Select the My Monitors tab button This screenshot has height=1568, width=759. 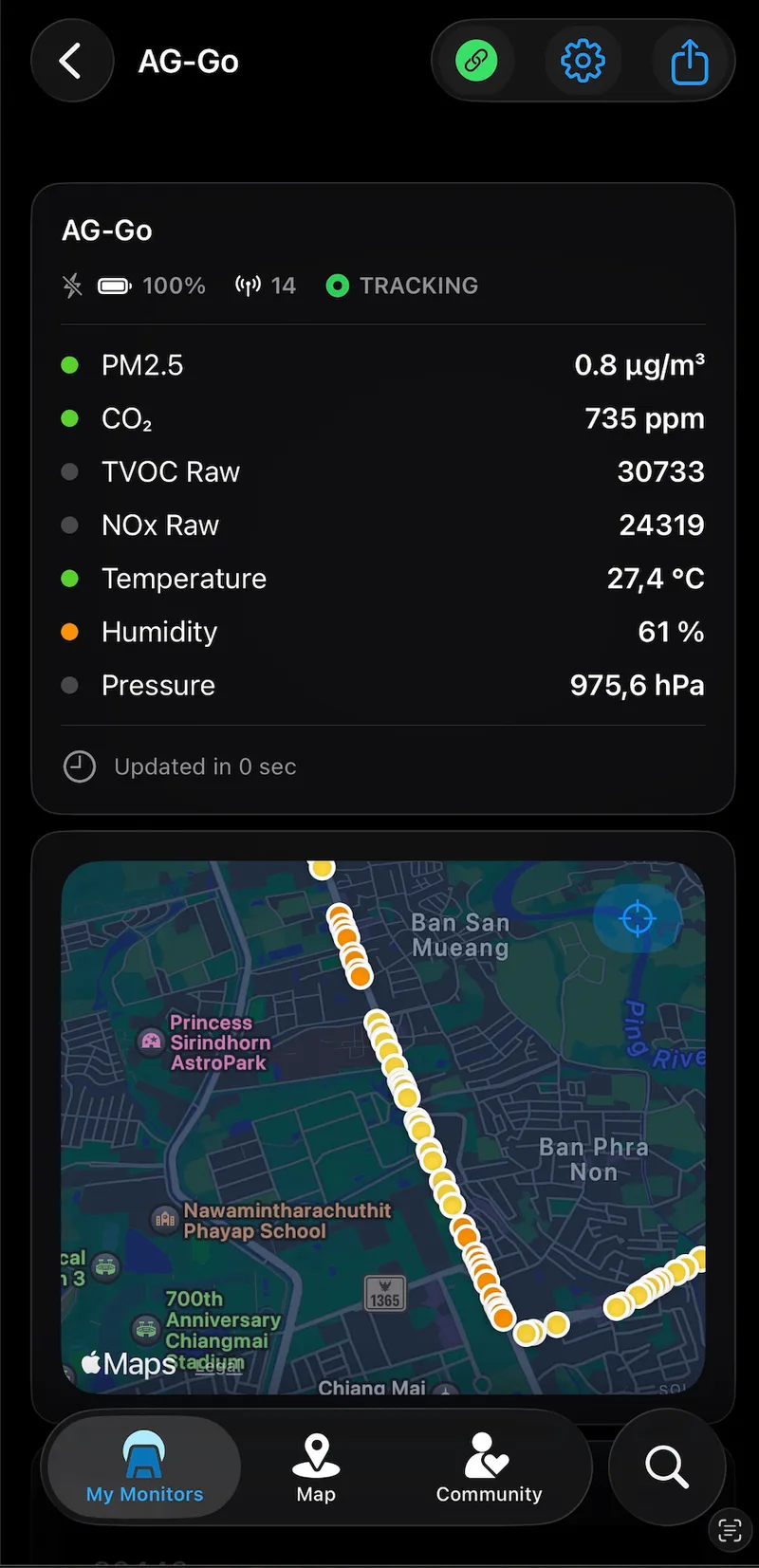click(143, 1468)
